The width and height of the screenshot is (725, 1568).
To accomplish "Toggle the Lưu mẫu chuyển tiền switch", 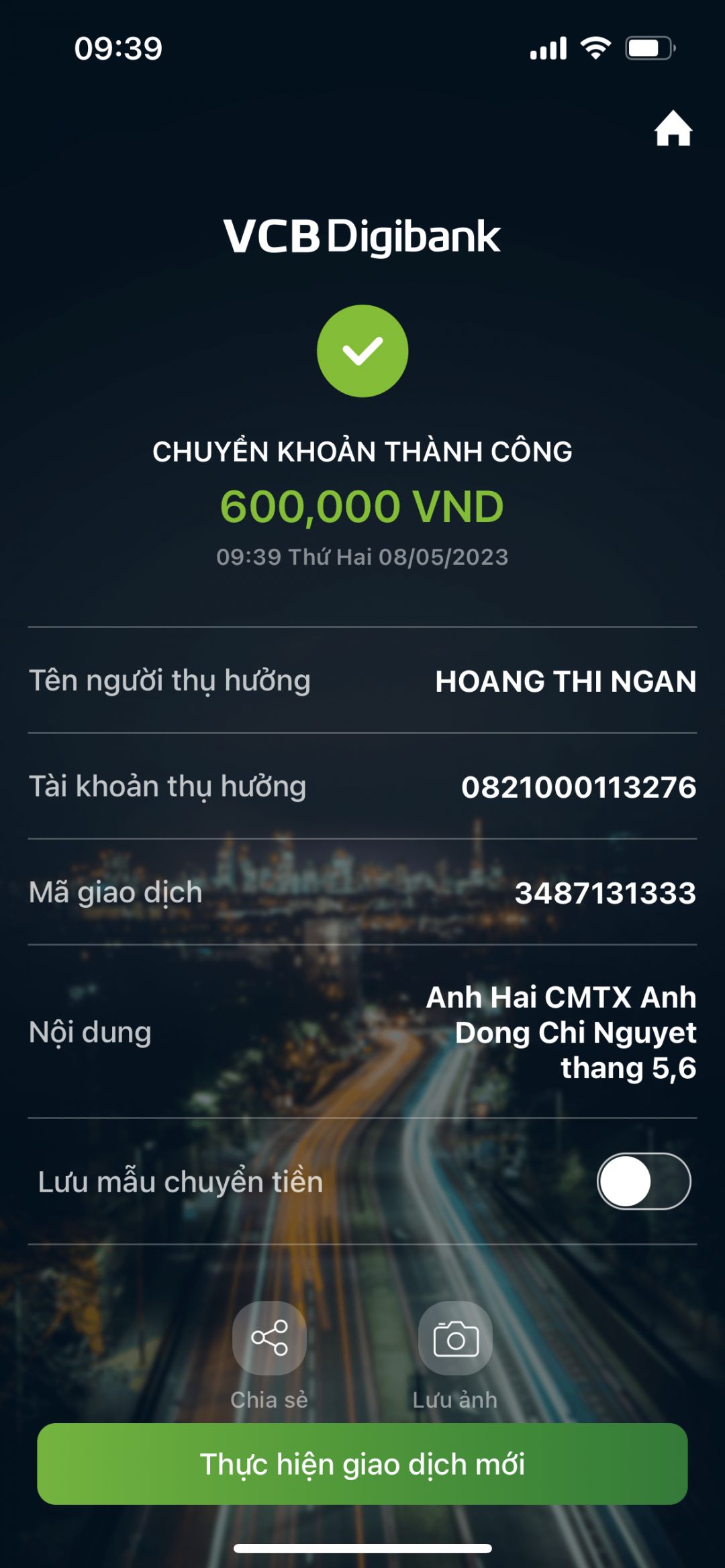I will tap(643, 1181).
